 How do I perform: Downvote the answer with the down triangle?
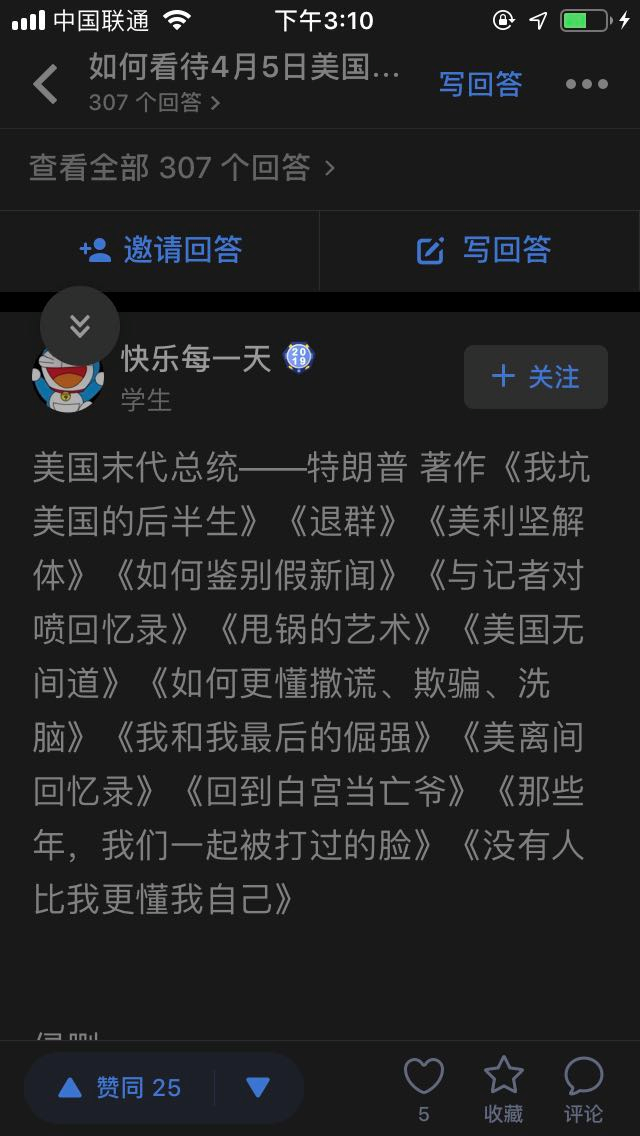click(x=258, y=1087)
